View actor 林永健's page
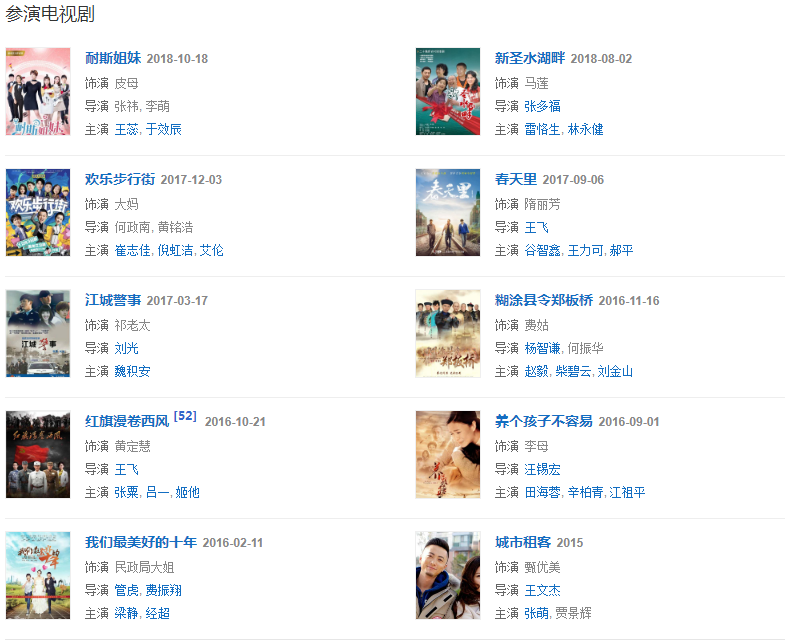Image resolution: width=785 pixels, height=642 pixels. point(585,129)
